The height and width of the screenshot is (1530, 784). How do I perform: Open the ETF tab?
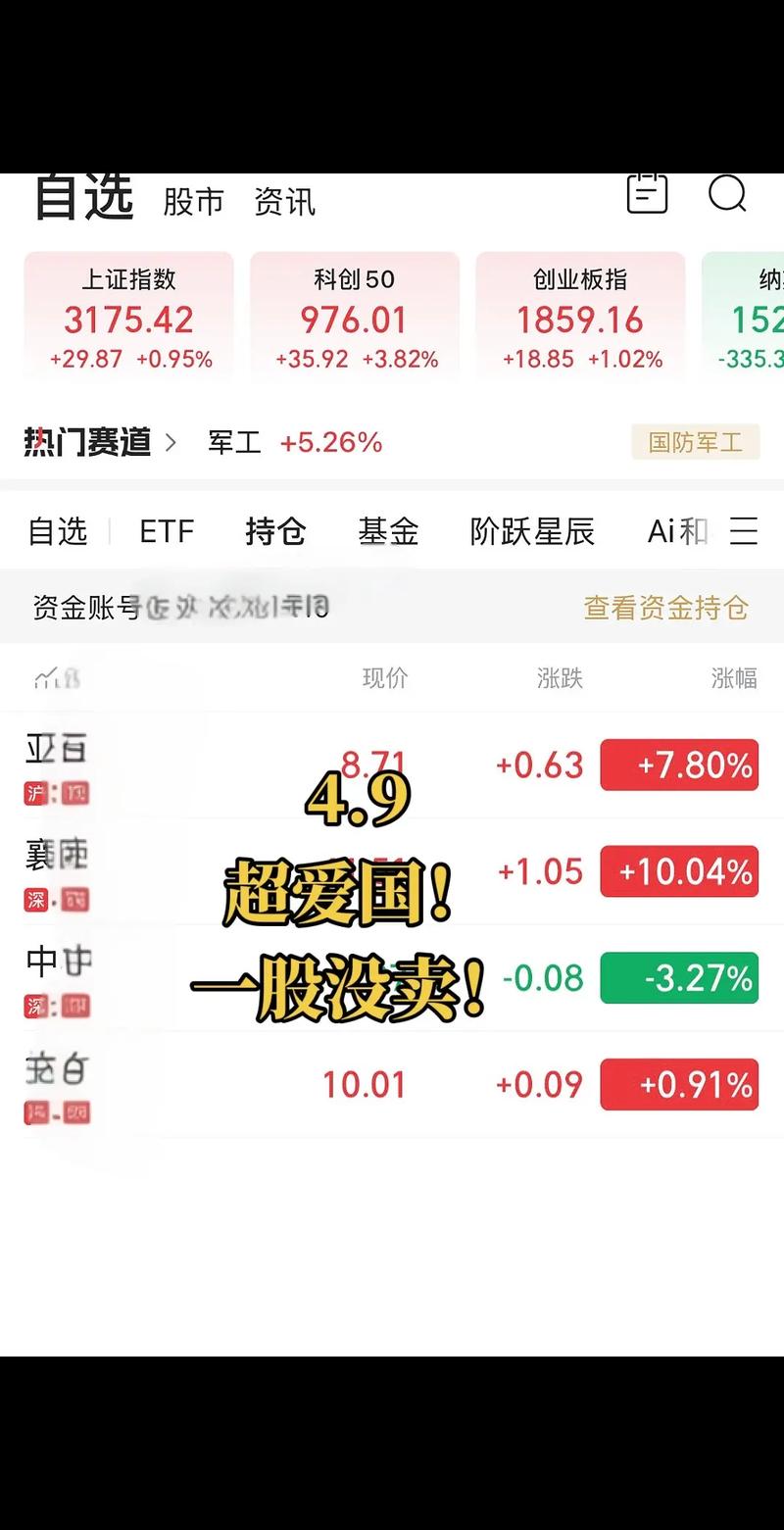click(165, 531)
